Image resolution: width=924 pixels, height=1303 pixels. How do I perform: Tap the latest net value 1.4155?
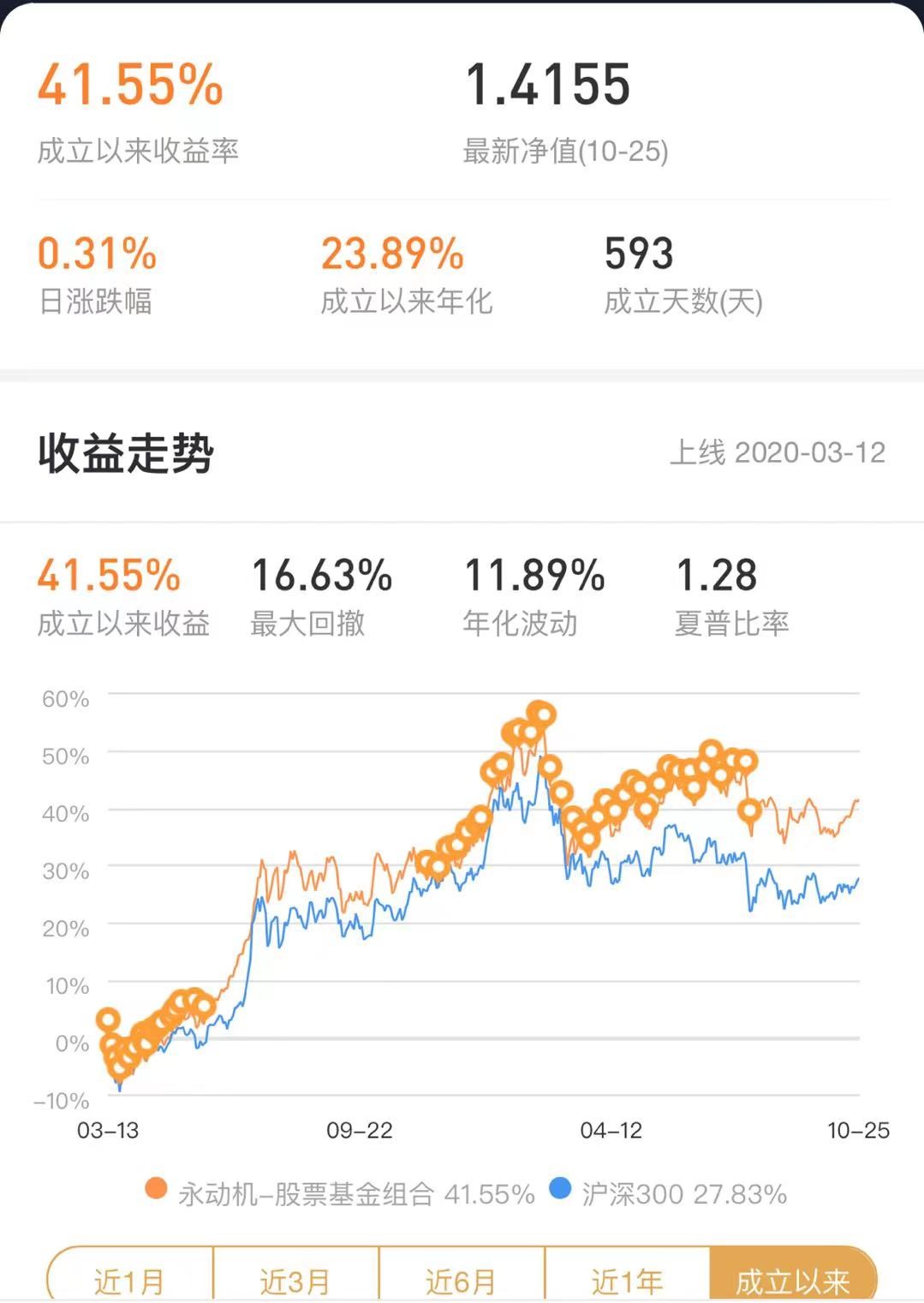point(549,86)
